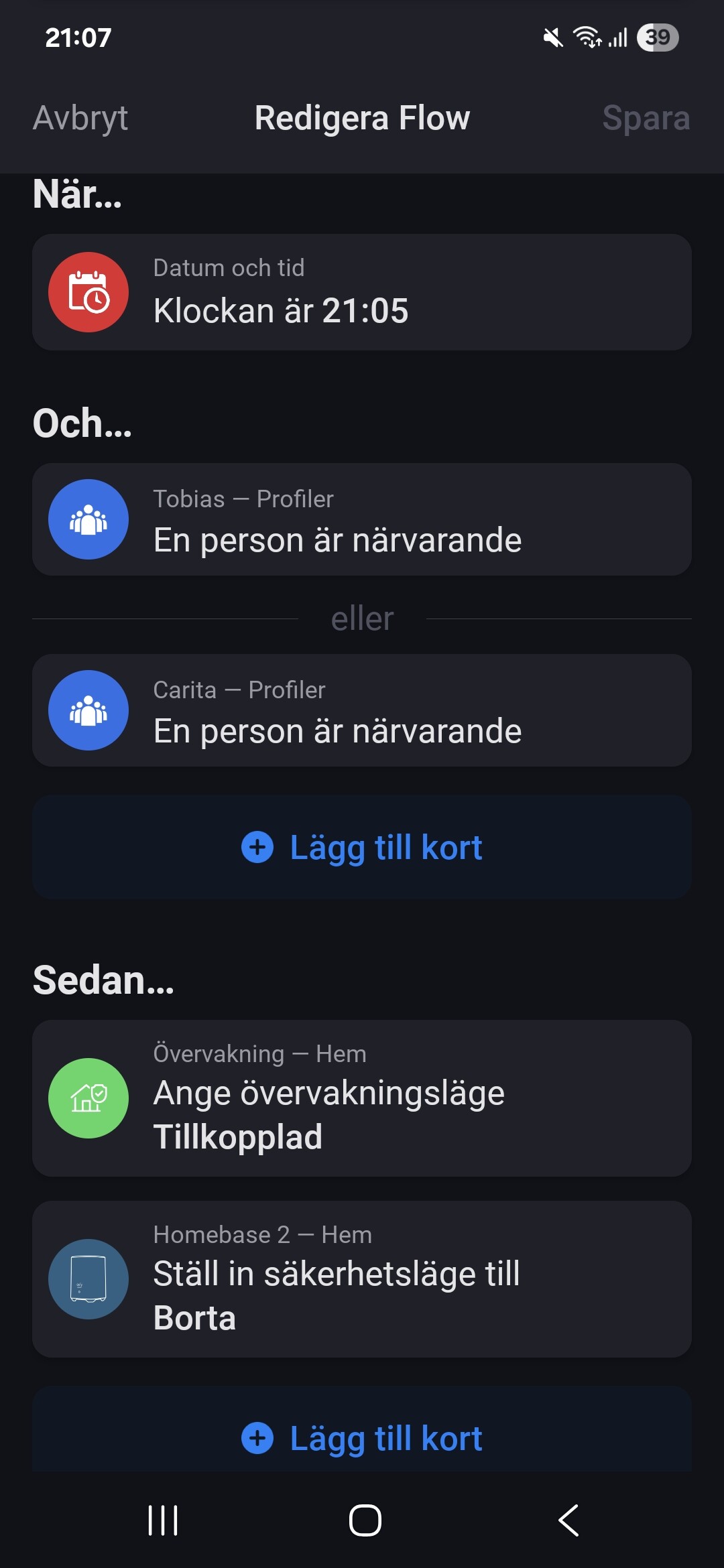Add a card under the Och conditions
The height and width of the screenshot is (1568, 724).
(x=362, y=848)
